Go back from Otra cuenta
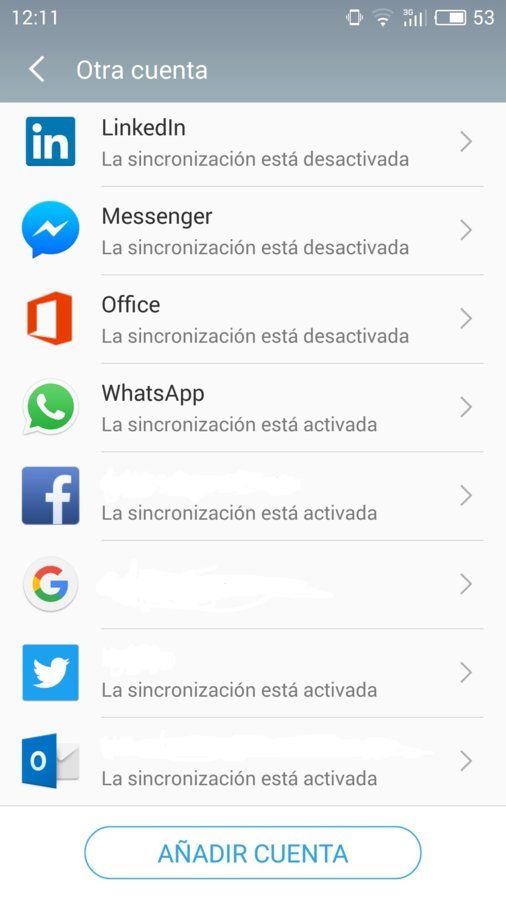This screenshot has width=506, height=899. 37,70
